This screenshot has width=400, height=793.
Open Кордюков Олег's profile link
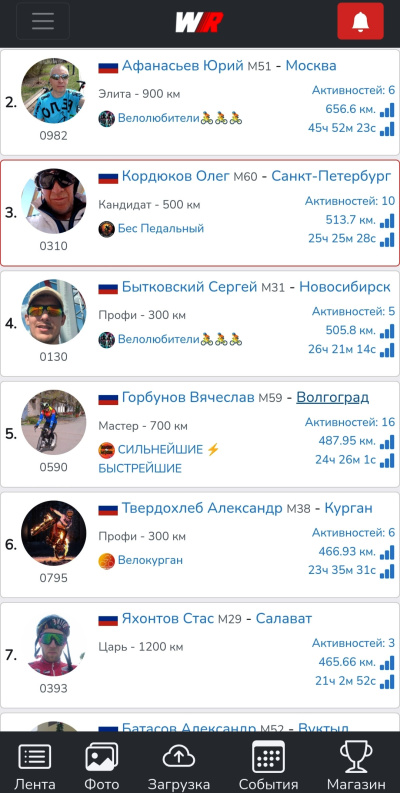click(x=175, y=177)
